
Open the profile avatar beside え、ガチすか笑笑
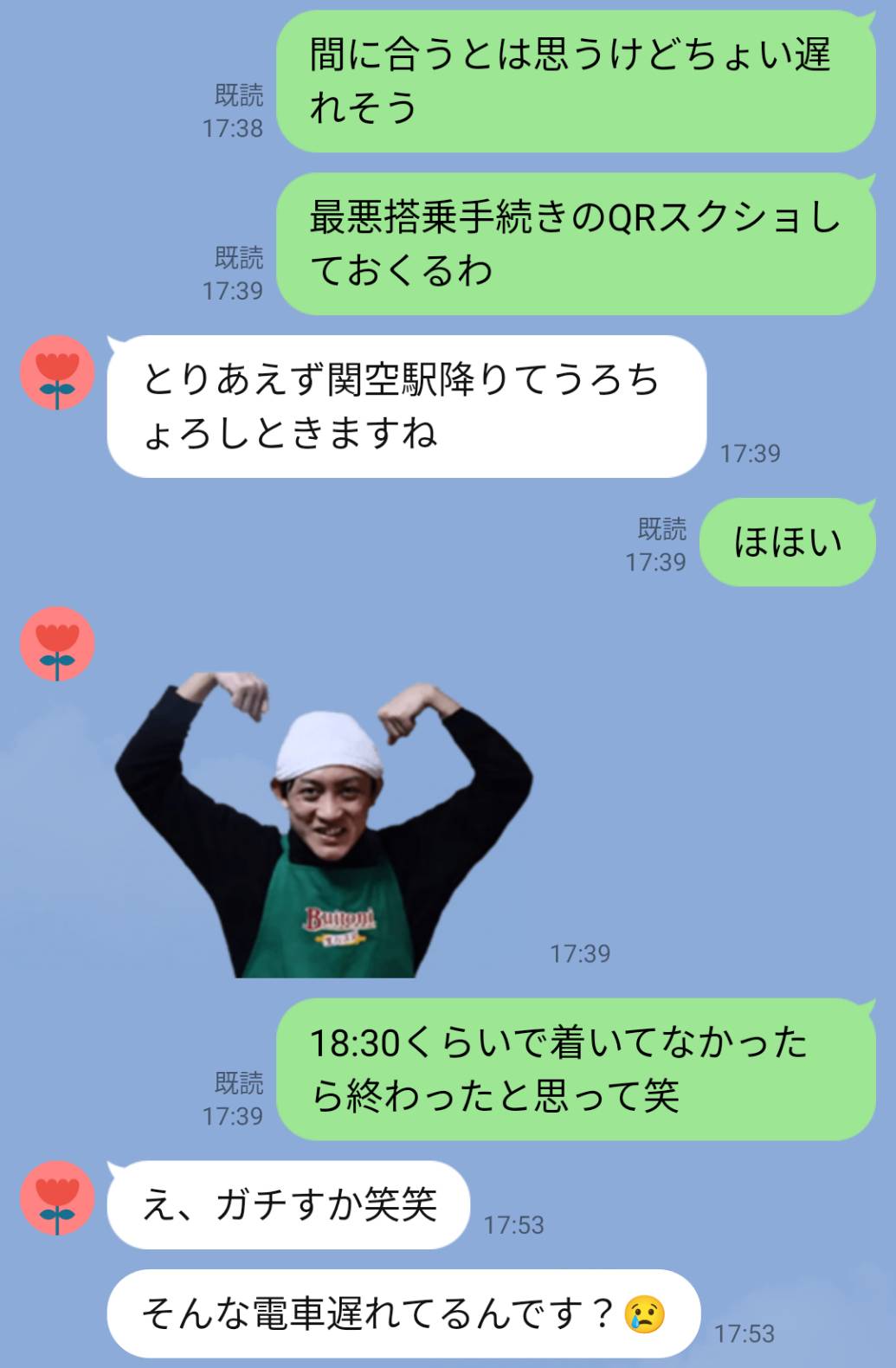click(57, 1197)
